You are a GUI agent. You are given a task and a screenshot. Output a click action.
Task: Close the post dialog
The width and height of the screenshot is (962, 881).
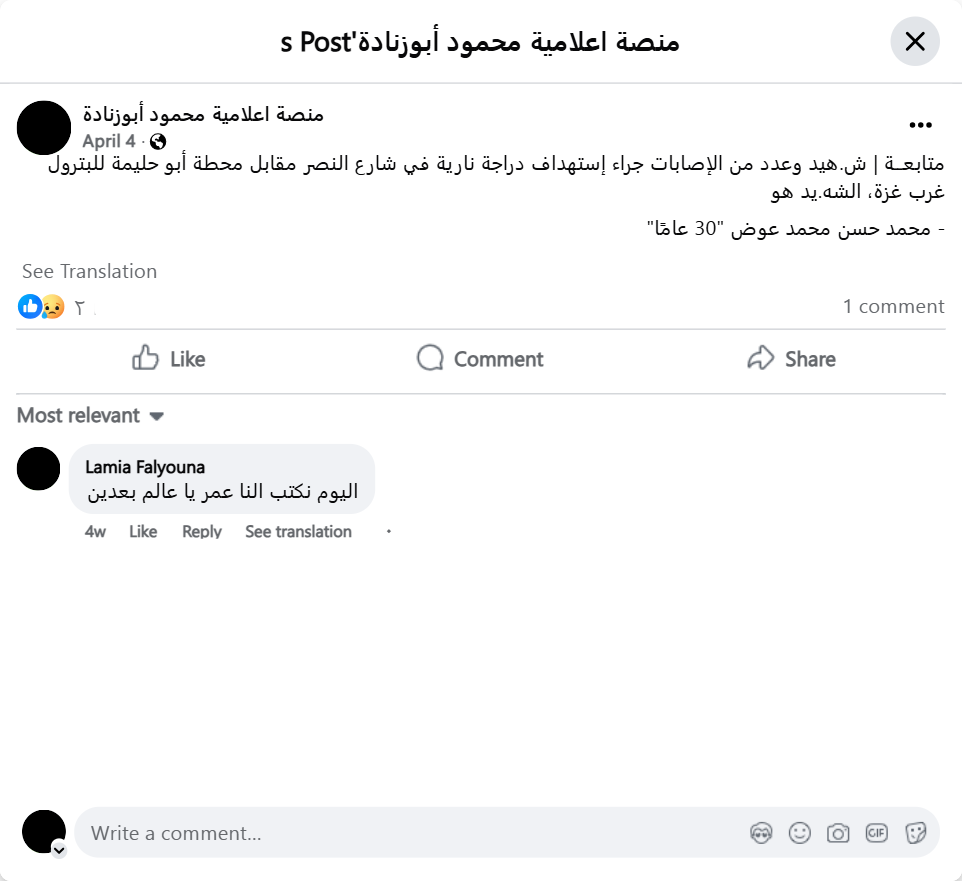point(914,41)
